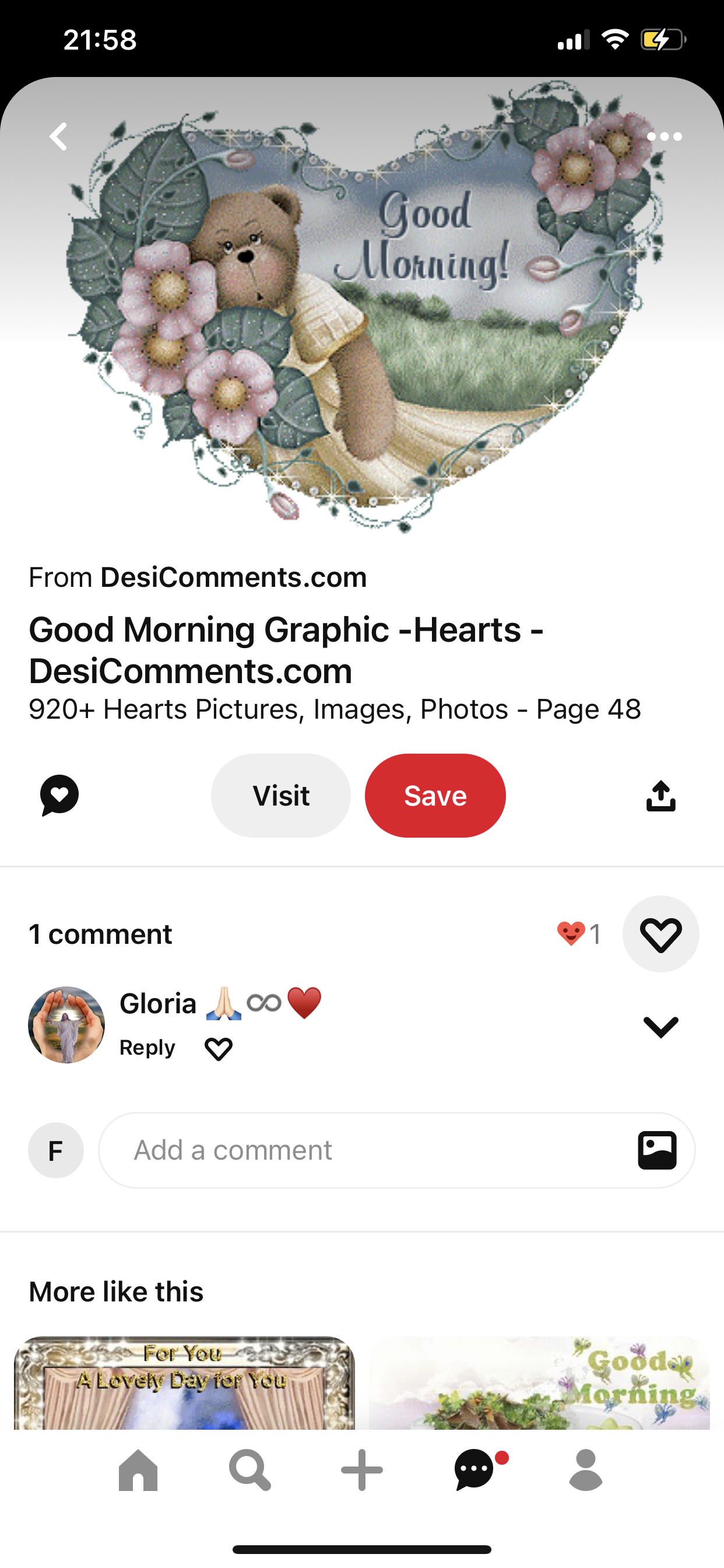Switch to the Search tab
This screenshot has height=1568, width=724.
[x=249, y=1470]
